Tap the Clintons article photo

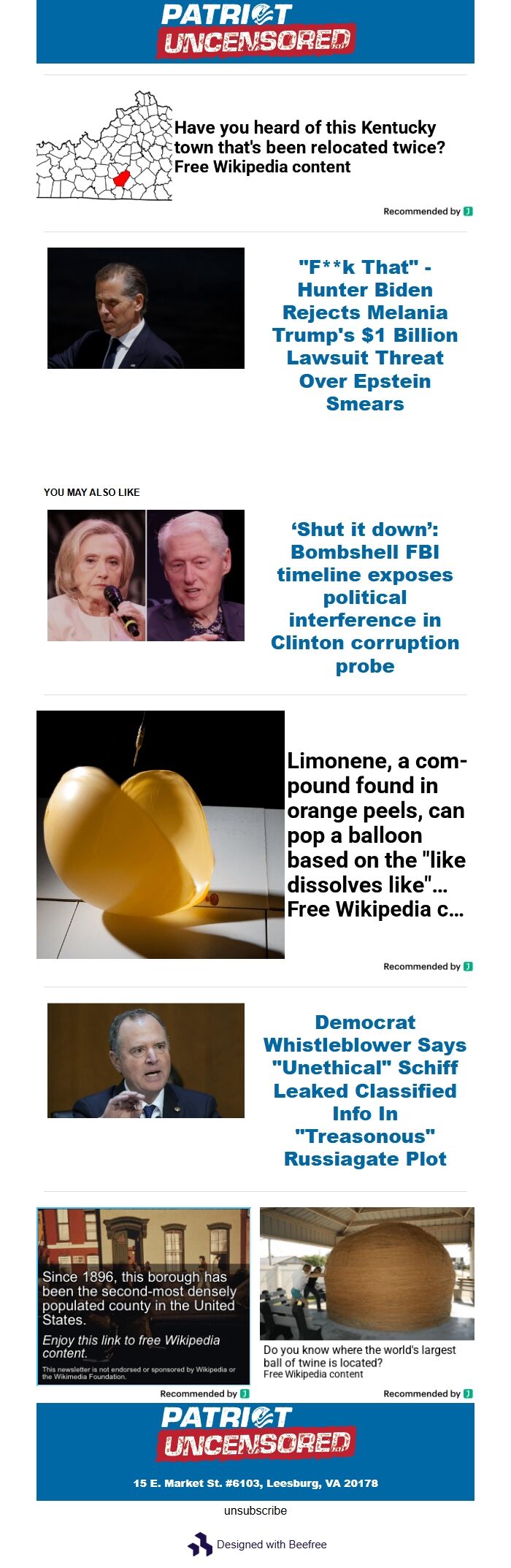click(x=146, y=575)
